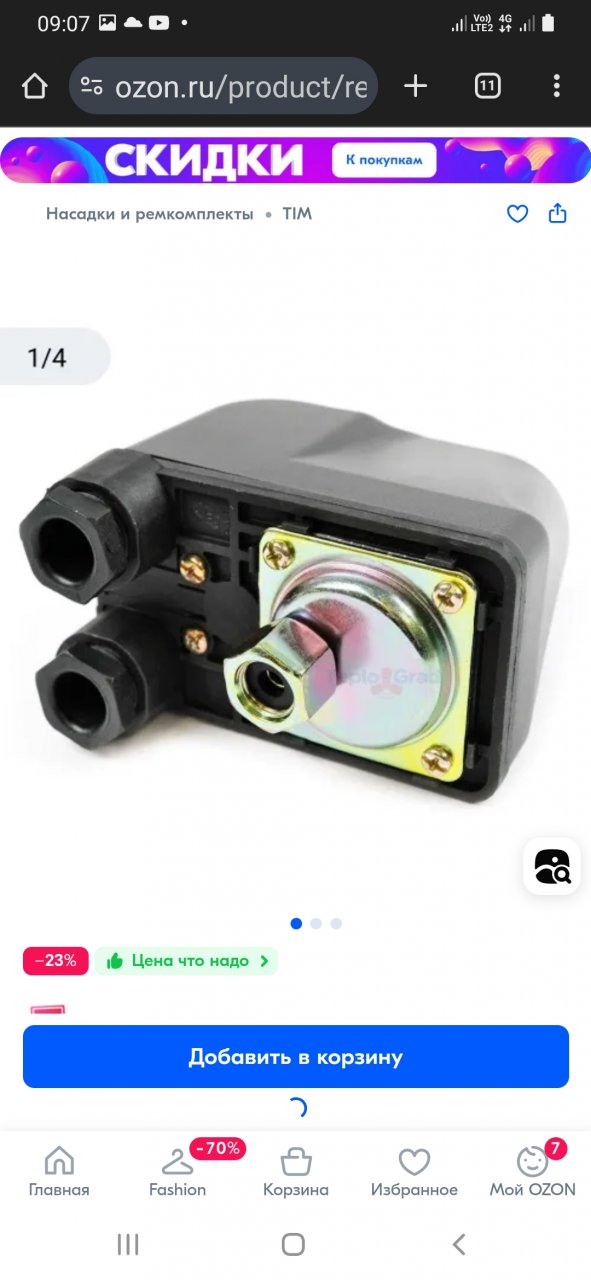Open the Цена что надо badge
591x1280 pixels.
point(186,961)
